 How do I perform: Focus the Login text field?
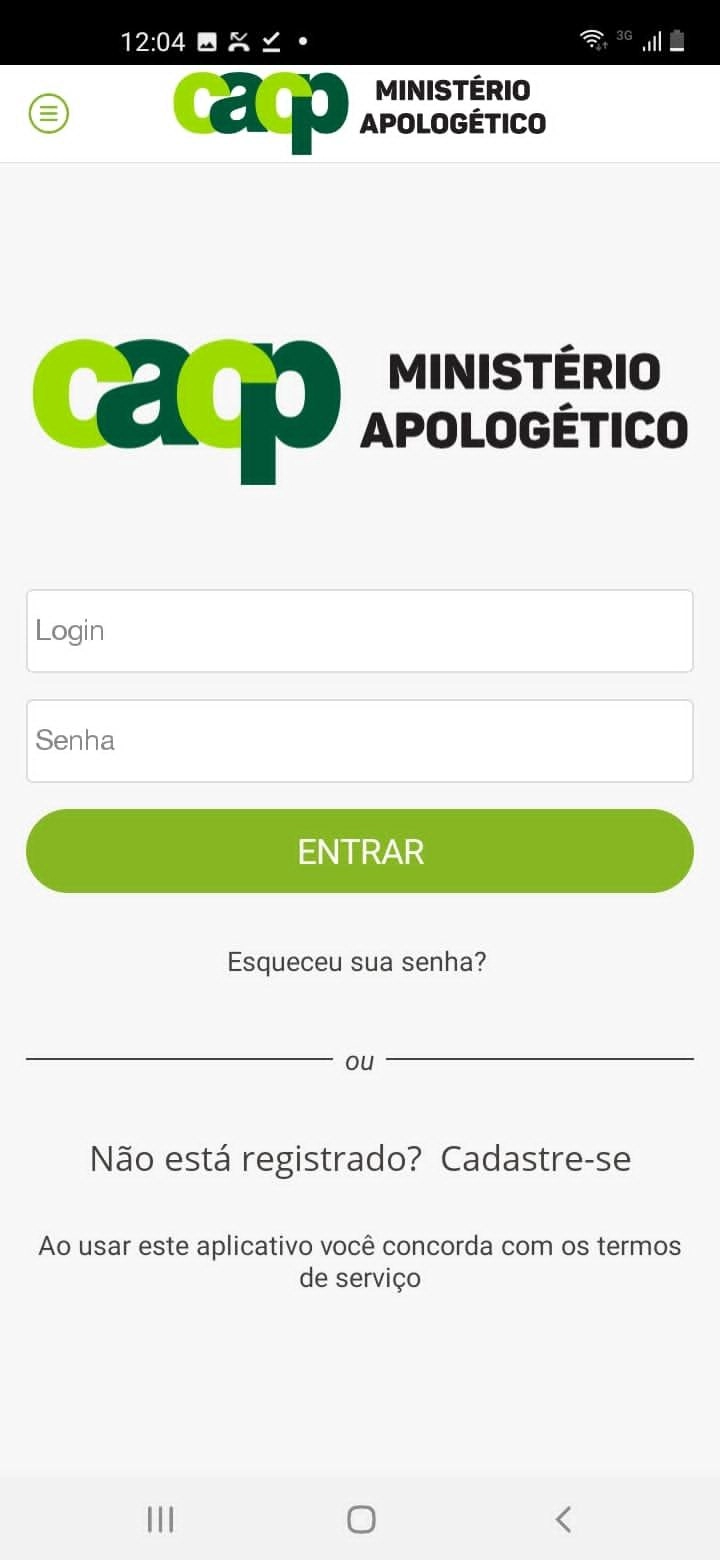[360, 631]
